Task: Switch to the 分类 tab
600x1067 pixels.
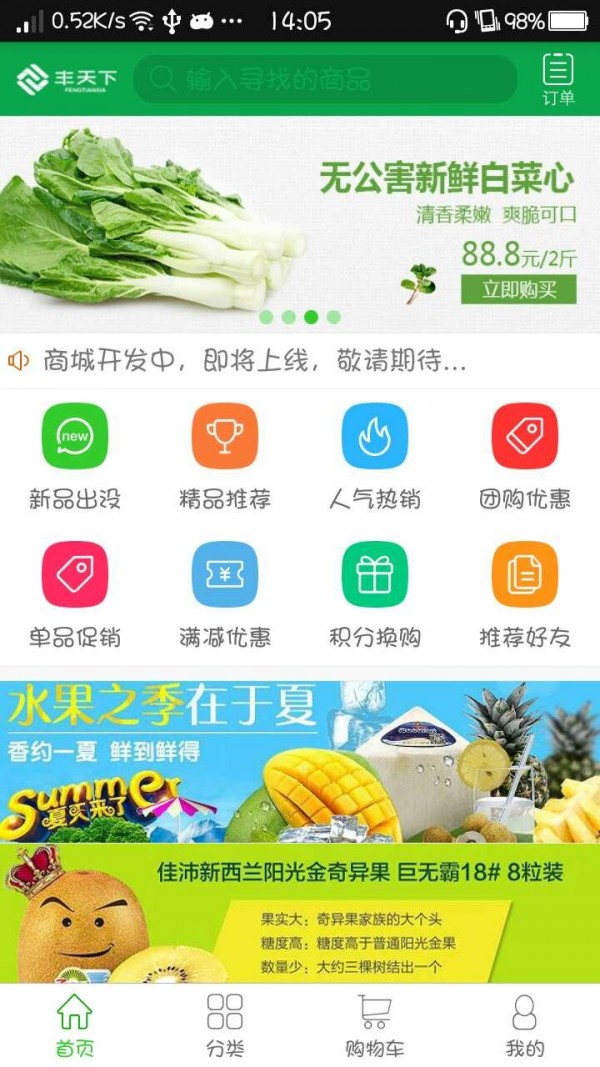Action: pyautogui.click(x=225, y=1025)
